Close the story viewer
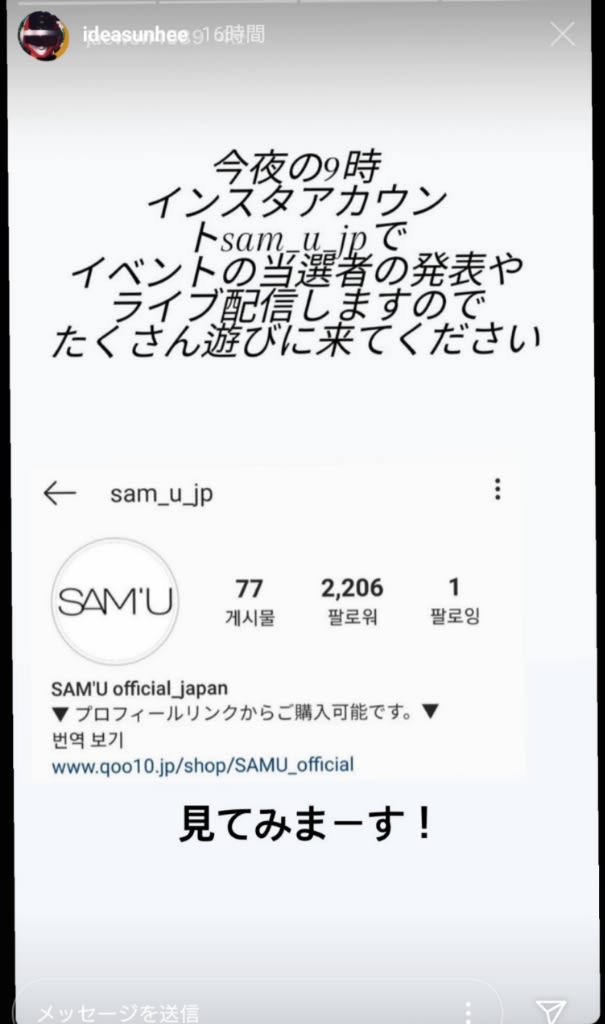 tap(563, 35)
